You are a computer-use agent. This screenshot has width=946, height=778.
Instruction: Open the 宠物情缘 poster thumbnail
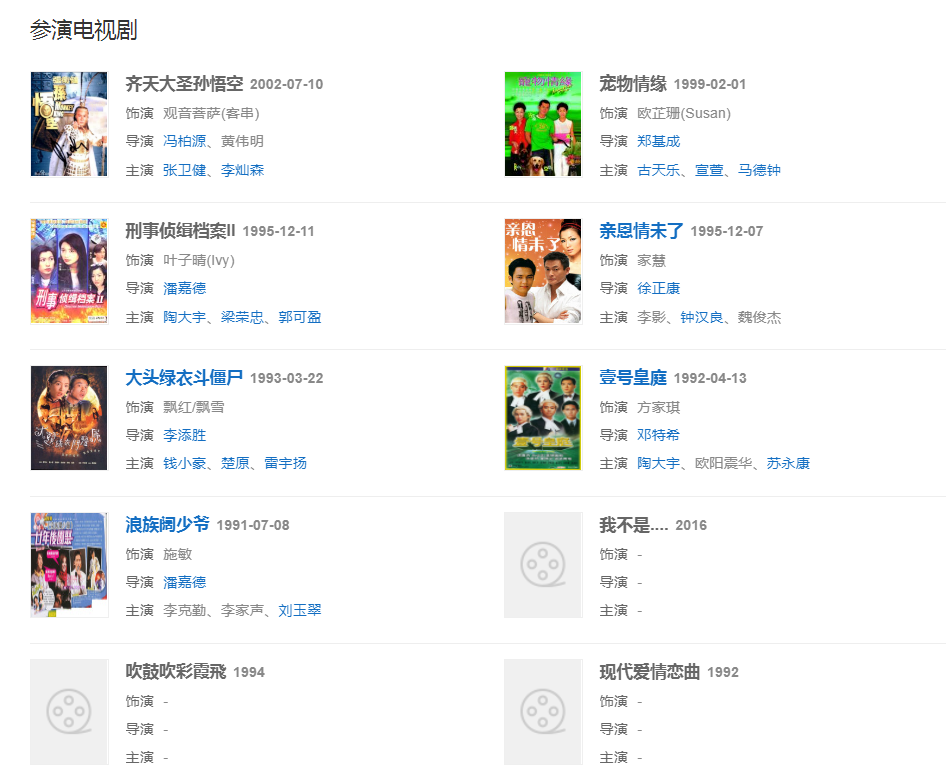(543, 124)
